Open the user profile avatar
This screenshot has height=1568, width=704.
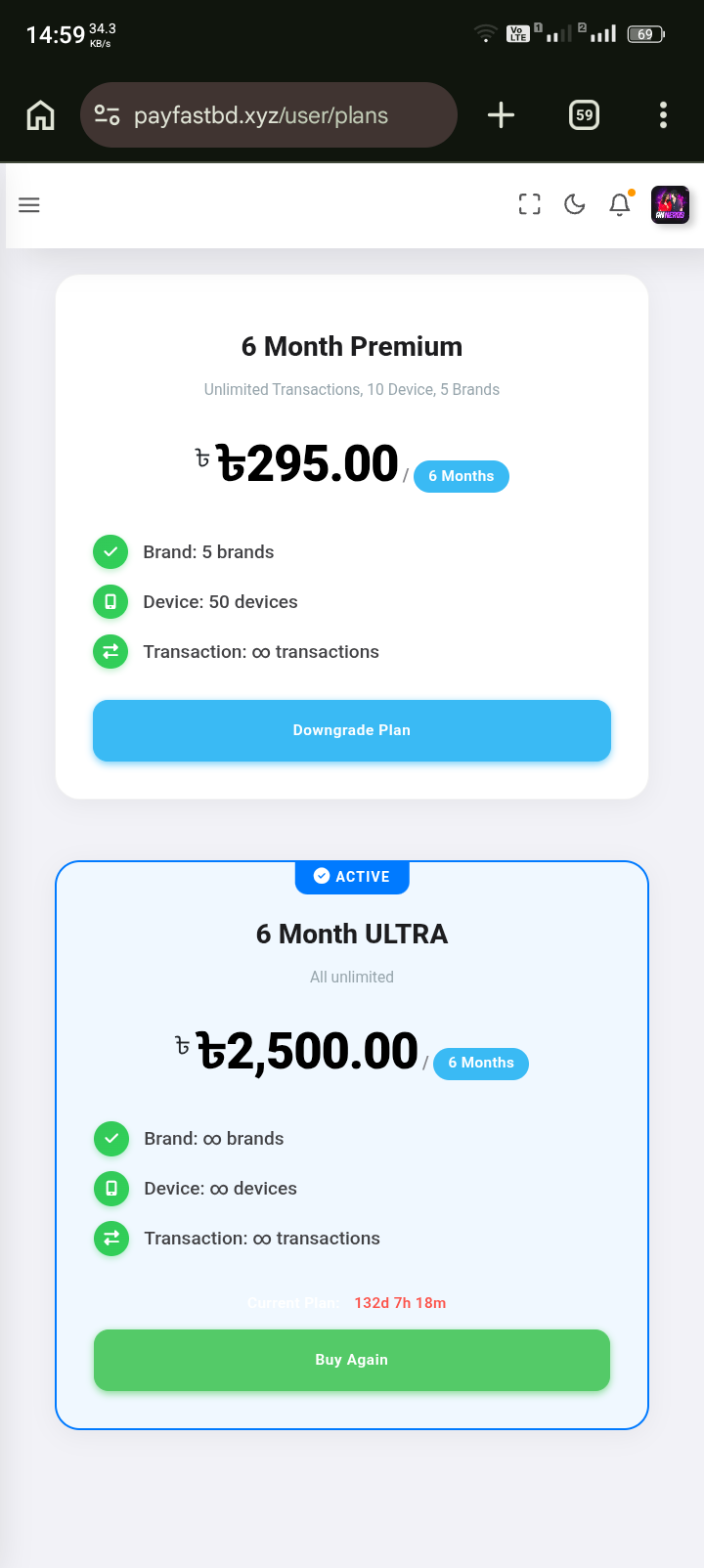pyautogui.click(x=671, y=205)
